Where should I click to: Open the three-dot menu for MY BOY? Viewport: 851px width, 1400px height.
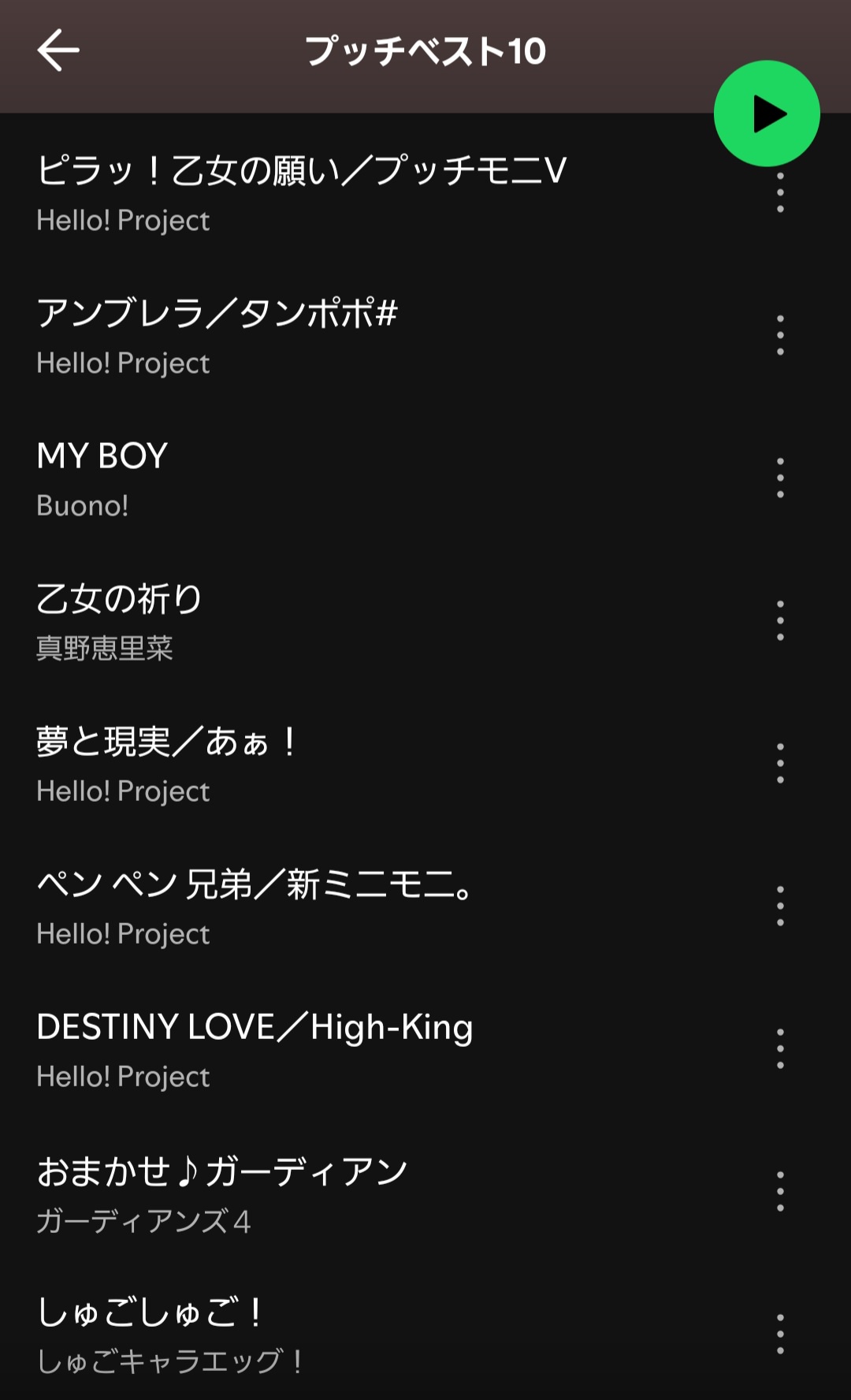tap(780, 478)
